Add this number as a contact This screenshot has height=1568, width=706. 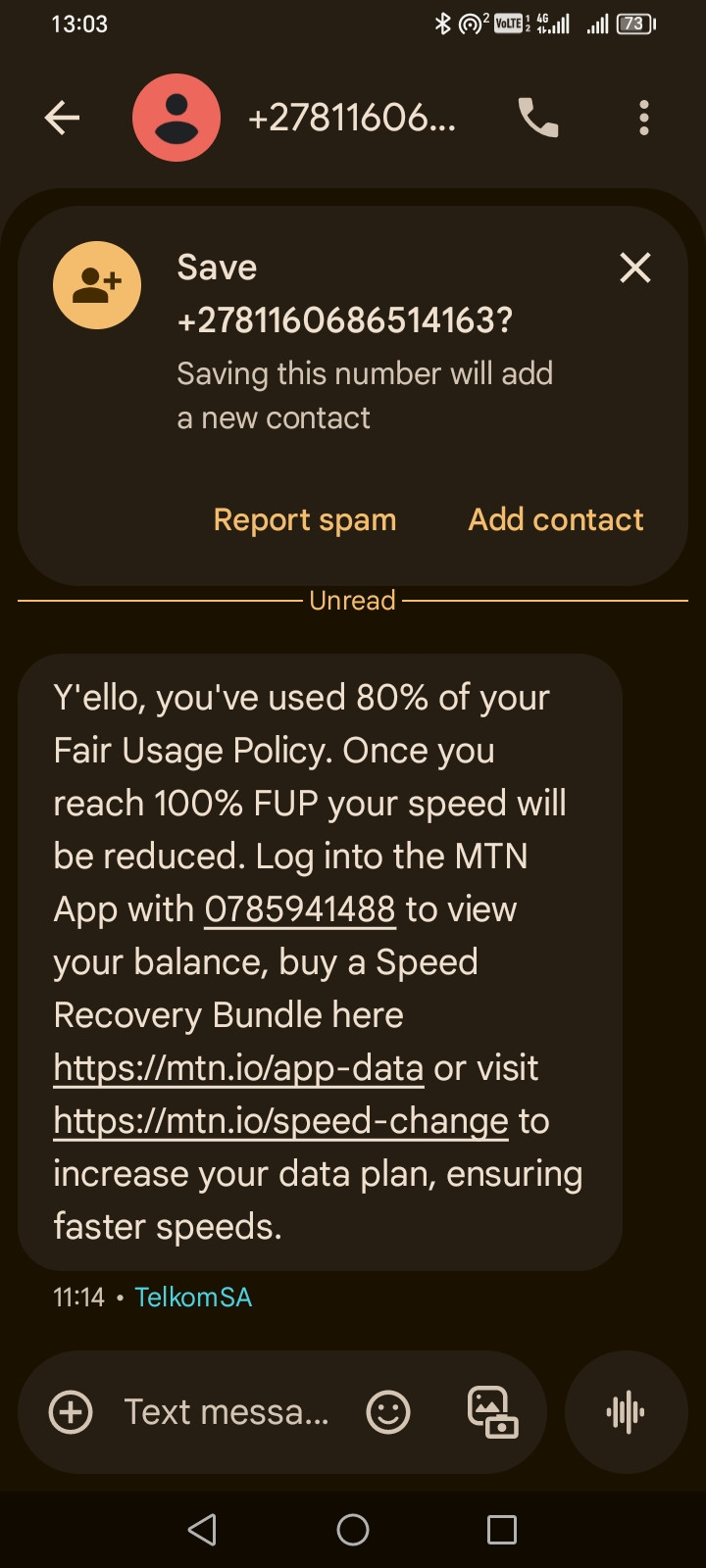click(555, 519)
